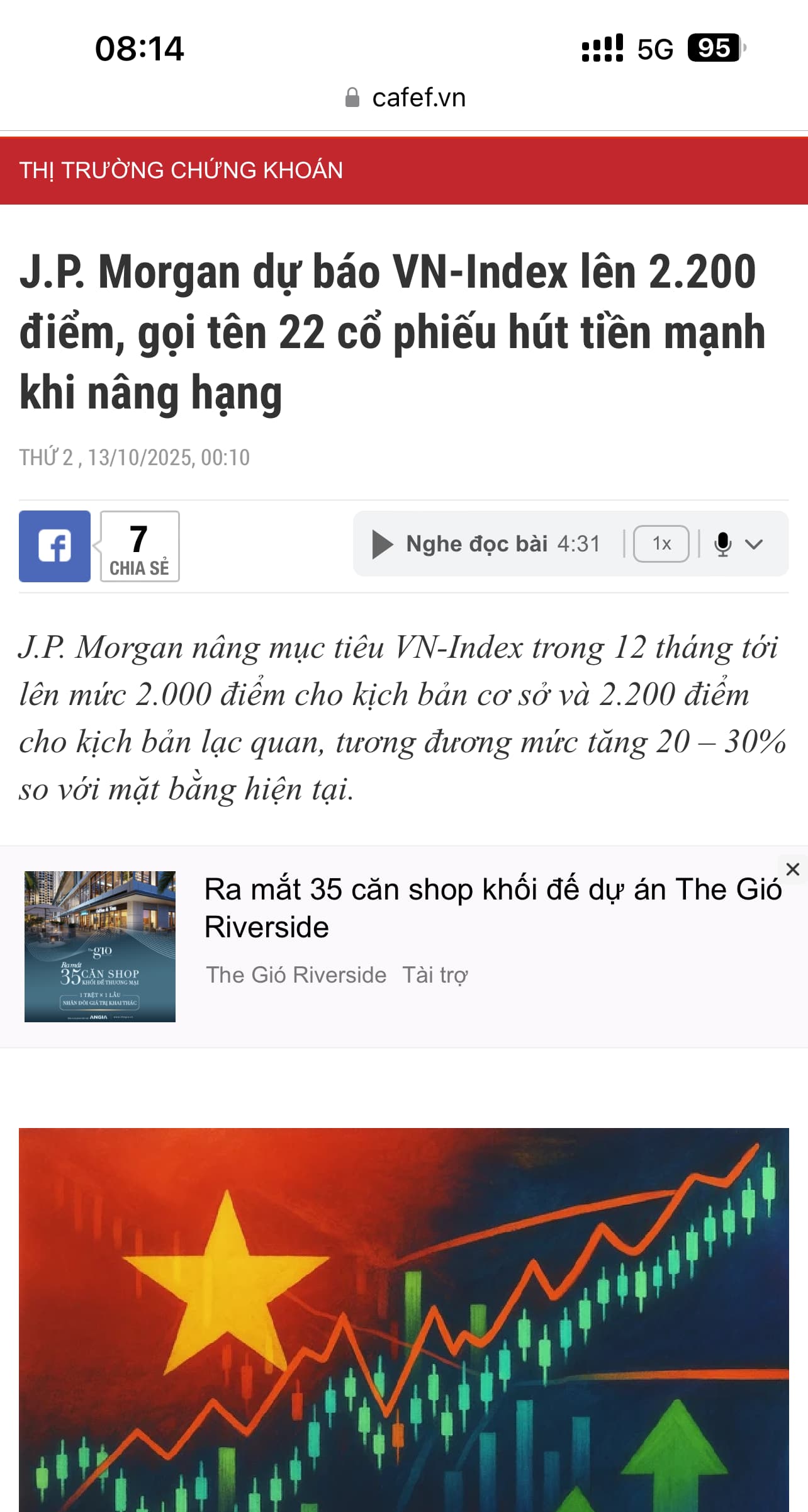Change the 1x playback speed
This screenshot has width=808, height=1512.
[661, 544]
